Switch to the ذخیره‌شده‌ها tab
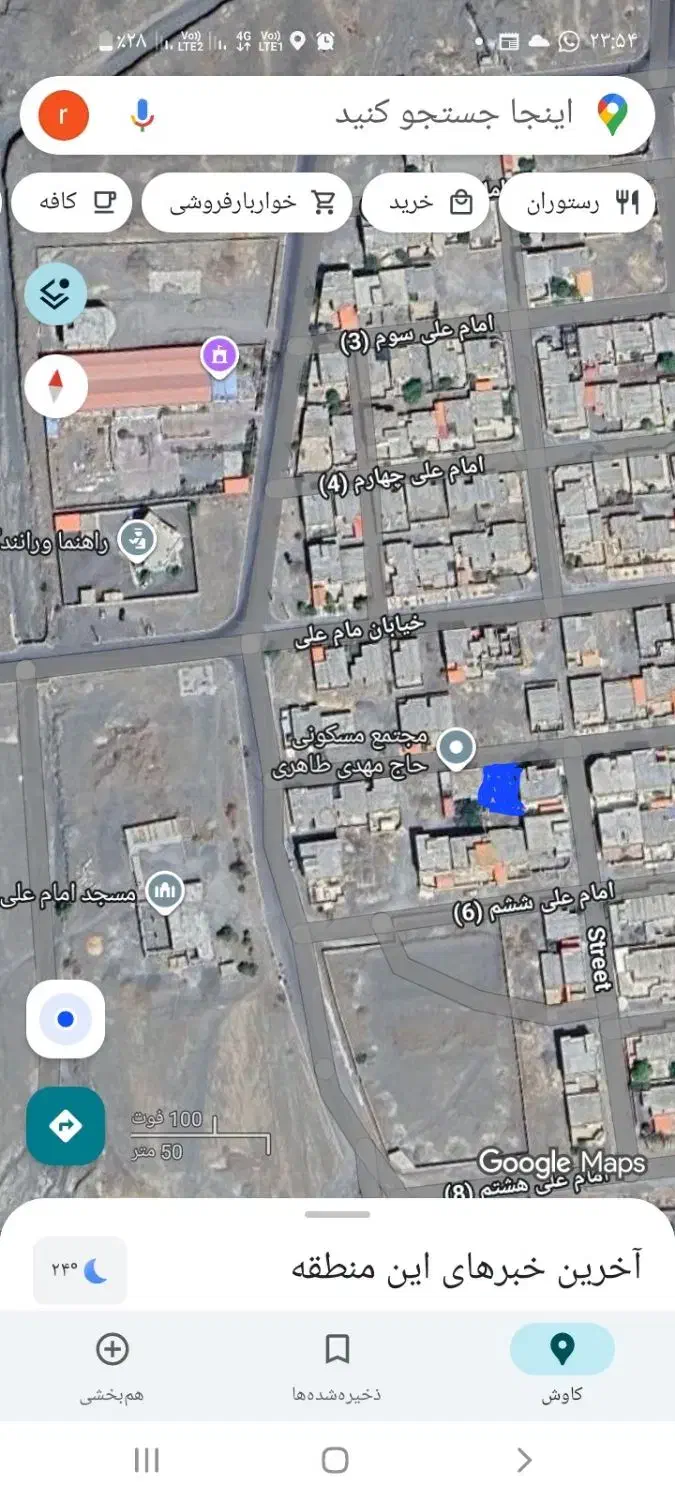The width and height of the screenshot is (675, 1500). [337, 1364]
